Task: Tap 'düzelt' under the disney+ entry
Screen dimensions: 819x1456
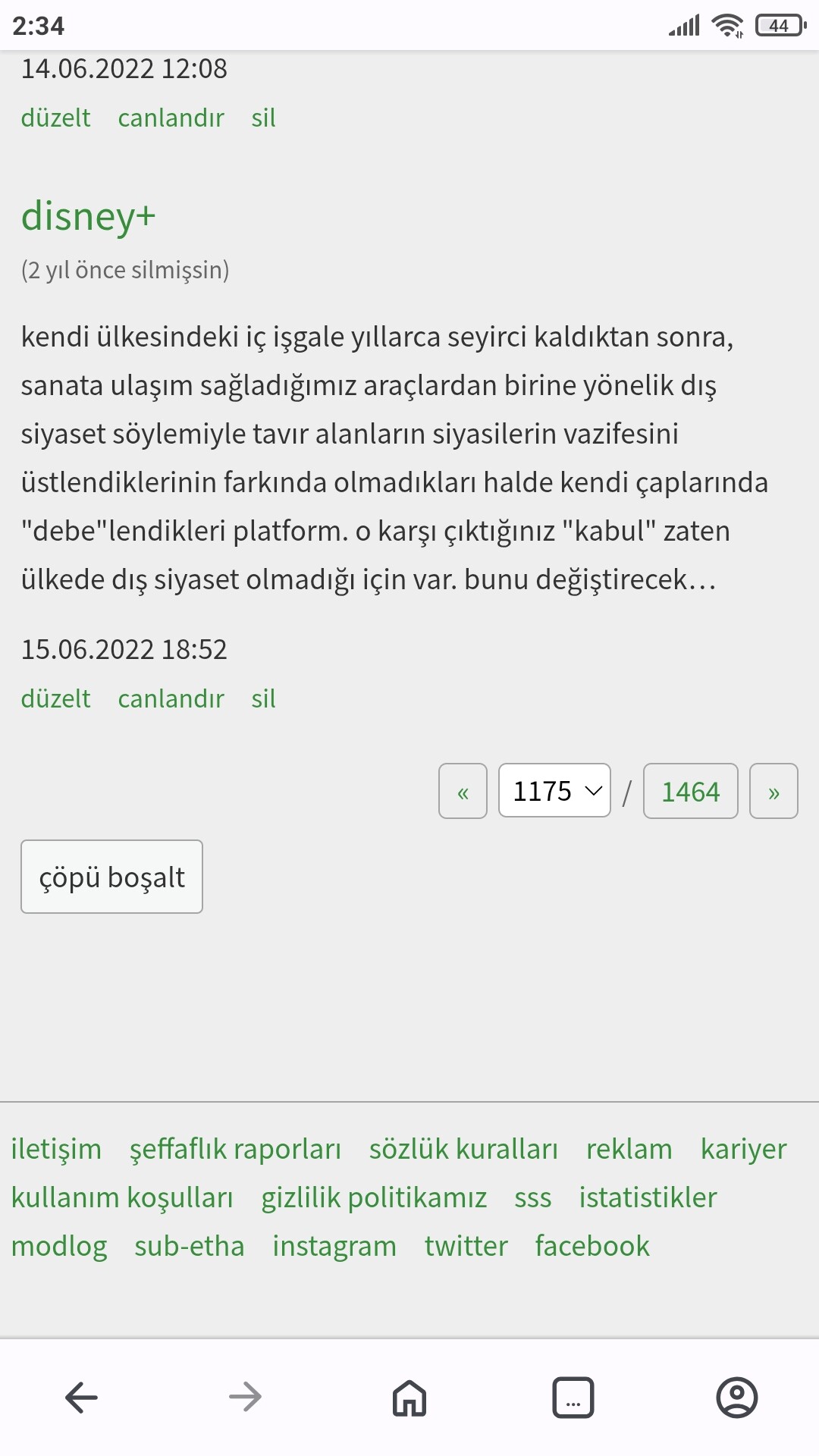Action: point(55,698)
